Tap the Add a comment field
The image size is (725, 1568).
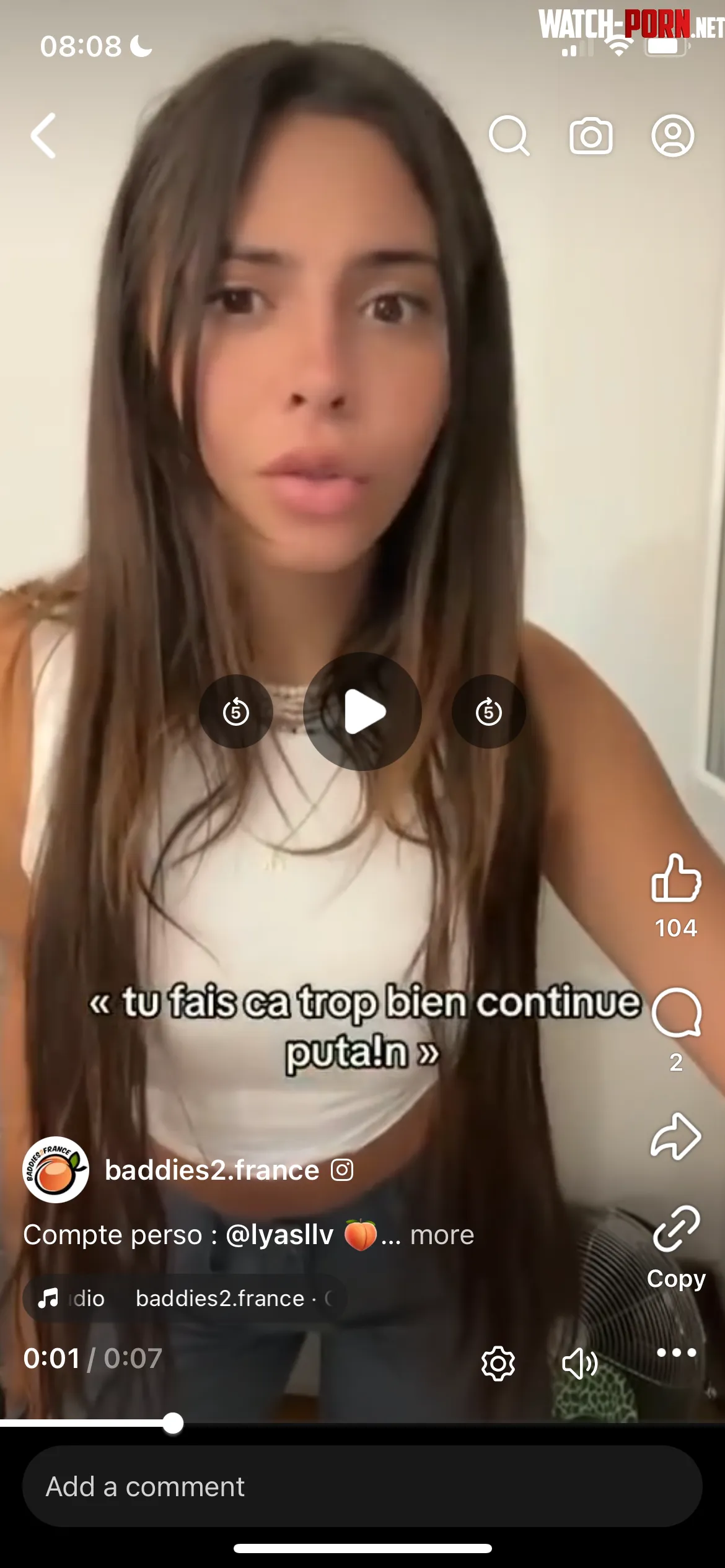[362, 1486]
